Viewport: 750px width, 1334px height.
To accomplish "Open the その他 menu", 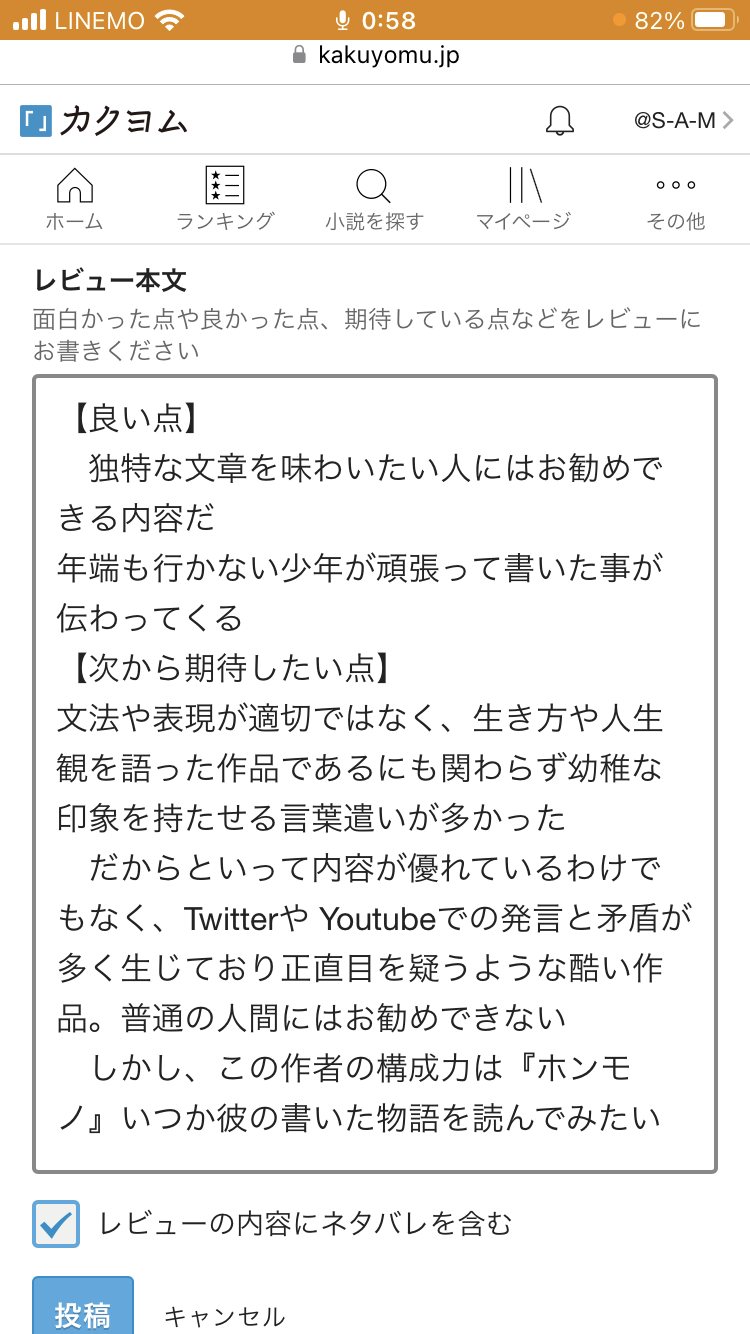I will coord(675,199).
